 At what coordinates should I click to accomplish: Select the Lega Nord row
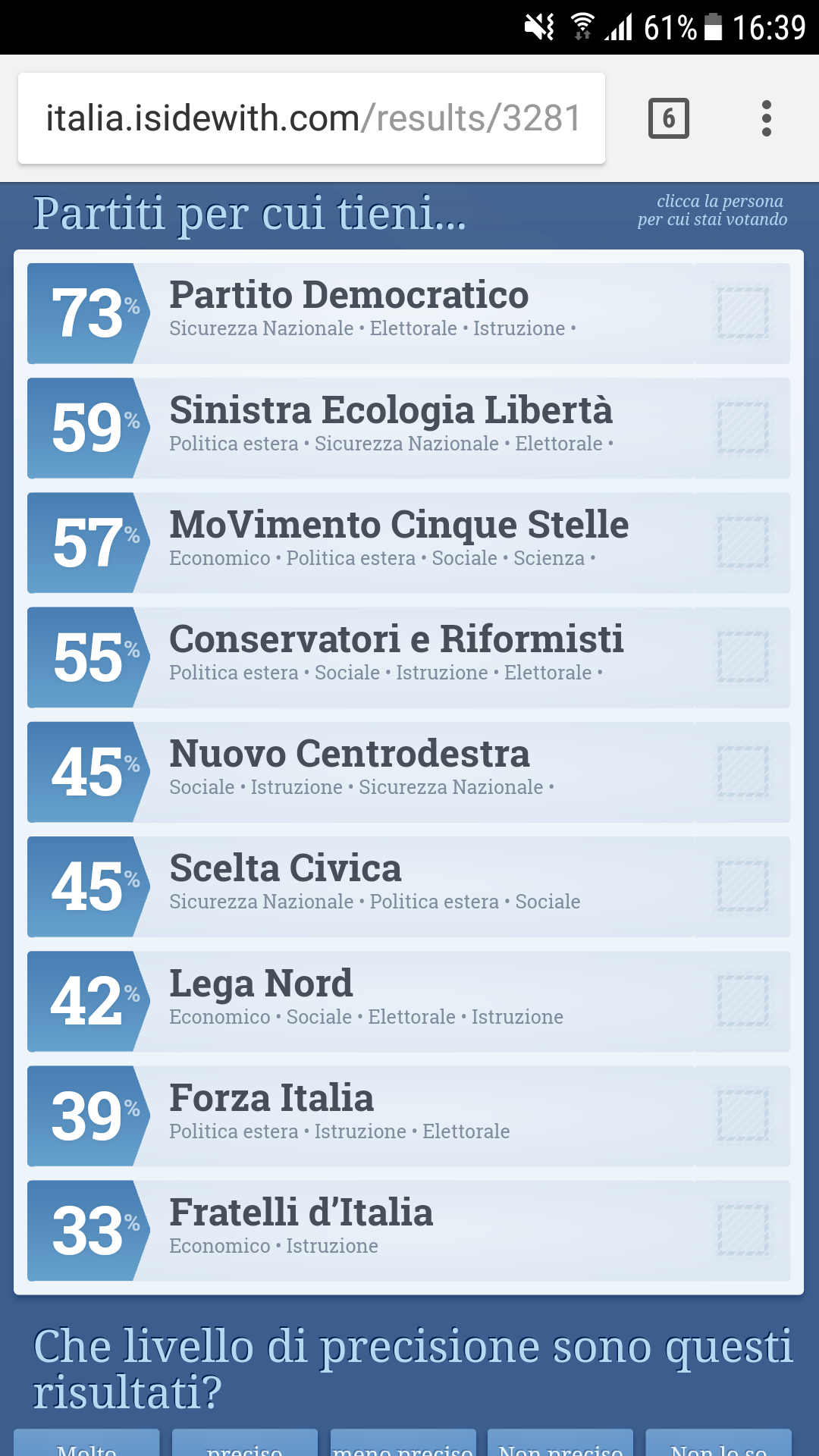point(409,1001)
